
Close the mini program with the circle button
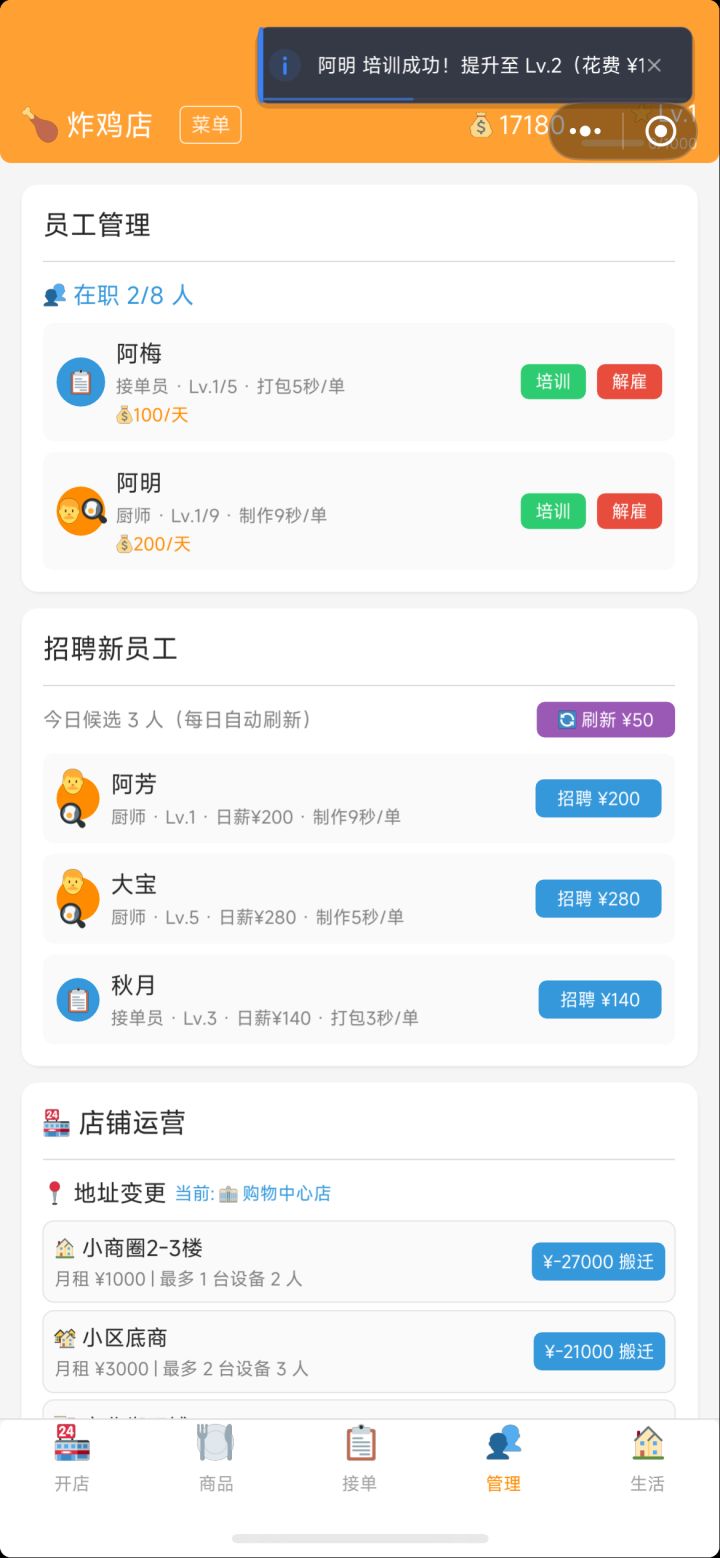tap(660, 131)
